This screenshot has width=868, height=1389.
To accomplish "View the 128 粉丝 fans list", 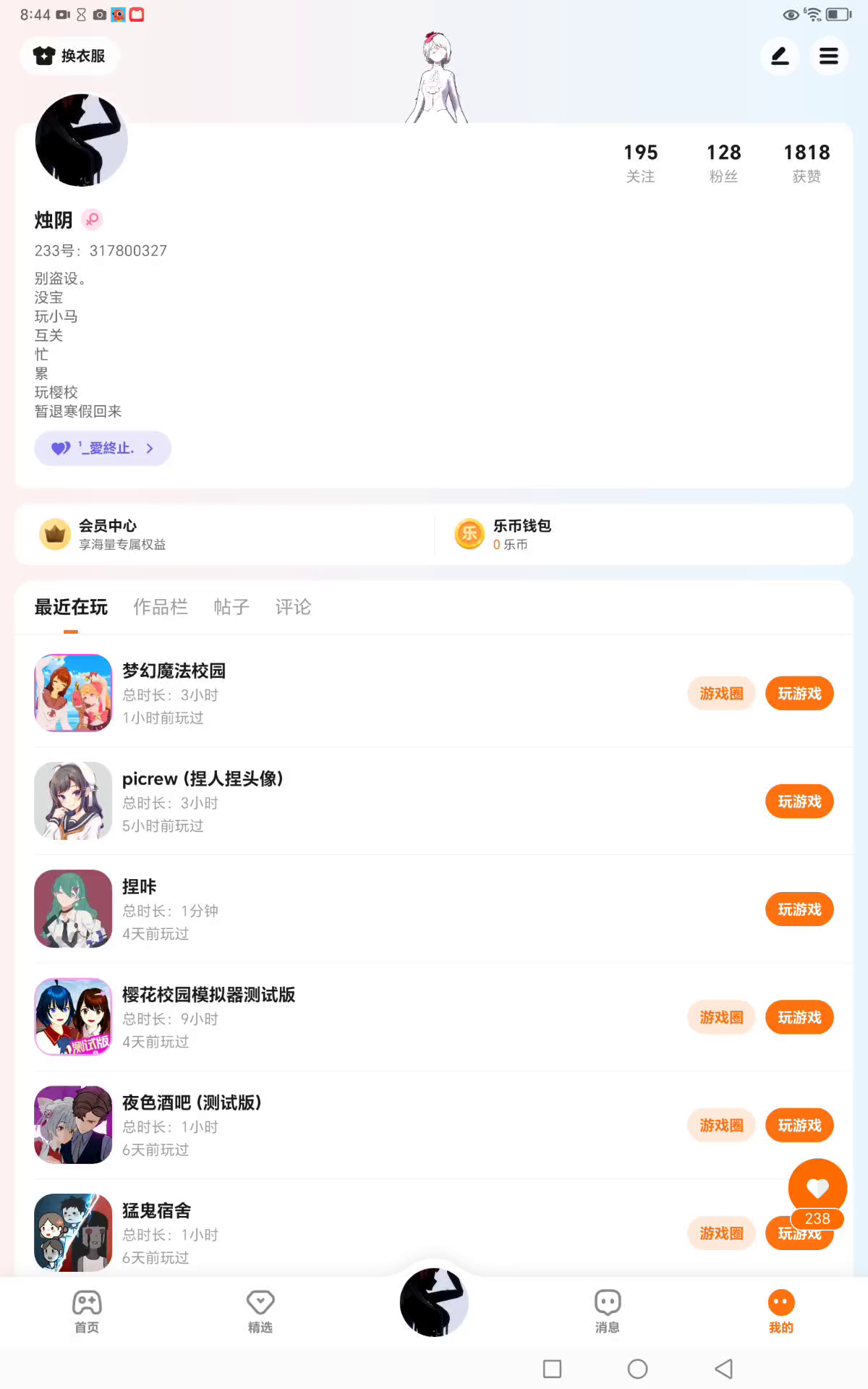I will click(723, 162).
